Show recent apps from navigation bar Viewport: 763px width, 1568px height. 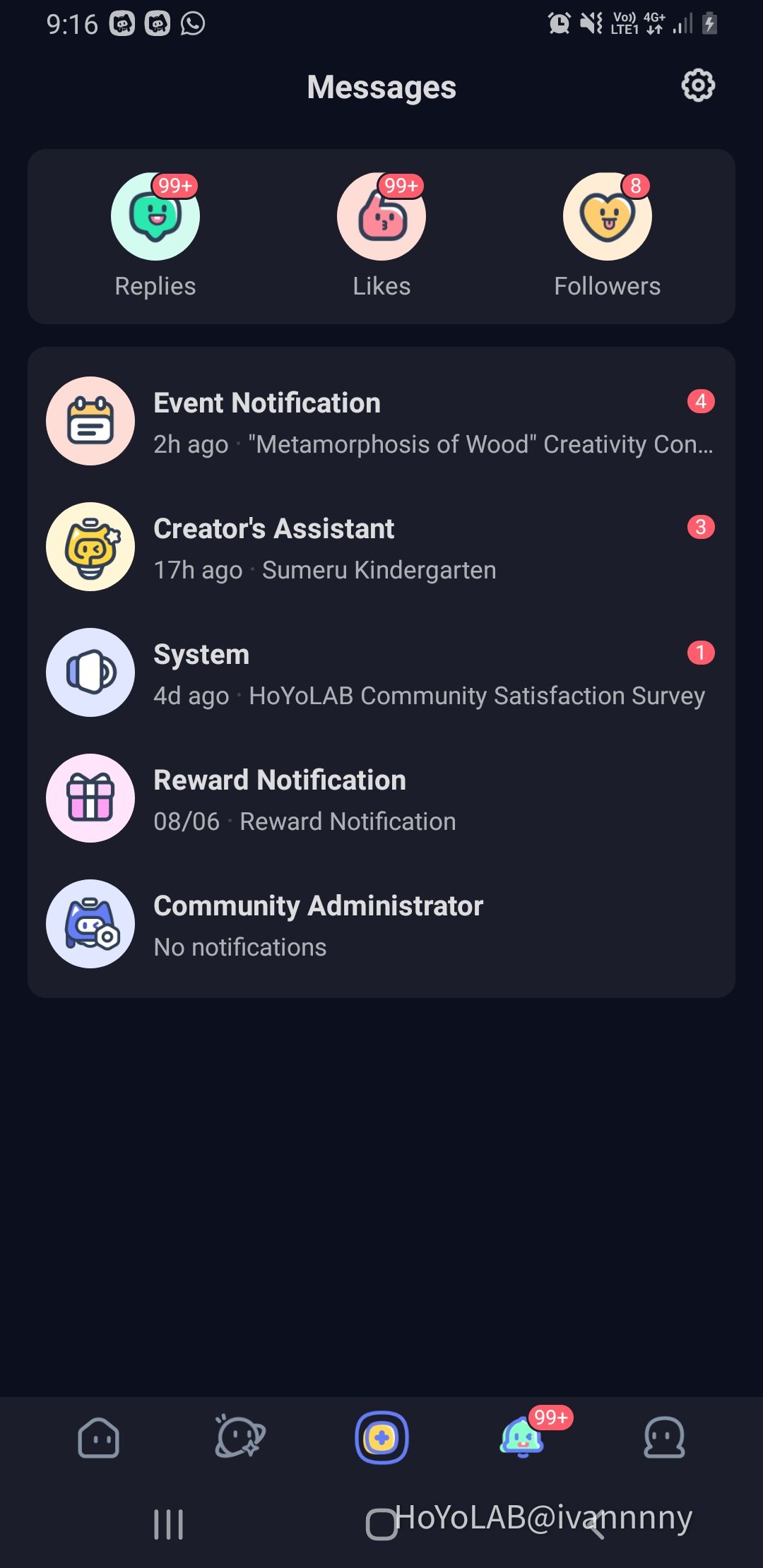168,1524
